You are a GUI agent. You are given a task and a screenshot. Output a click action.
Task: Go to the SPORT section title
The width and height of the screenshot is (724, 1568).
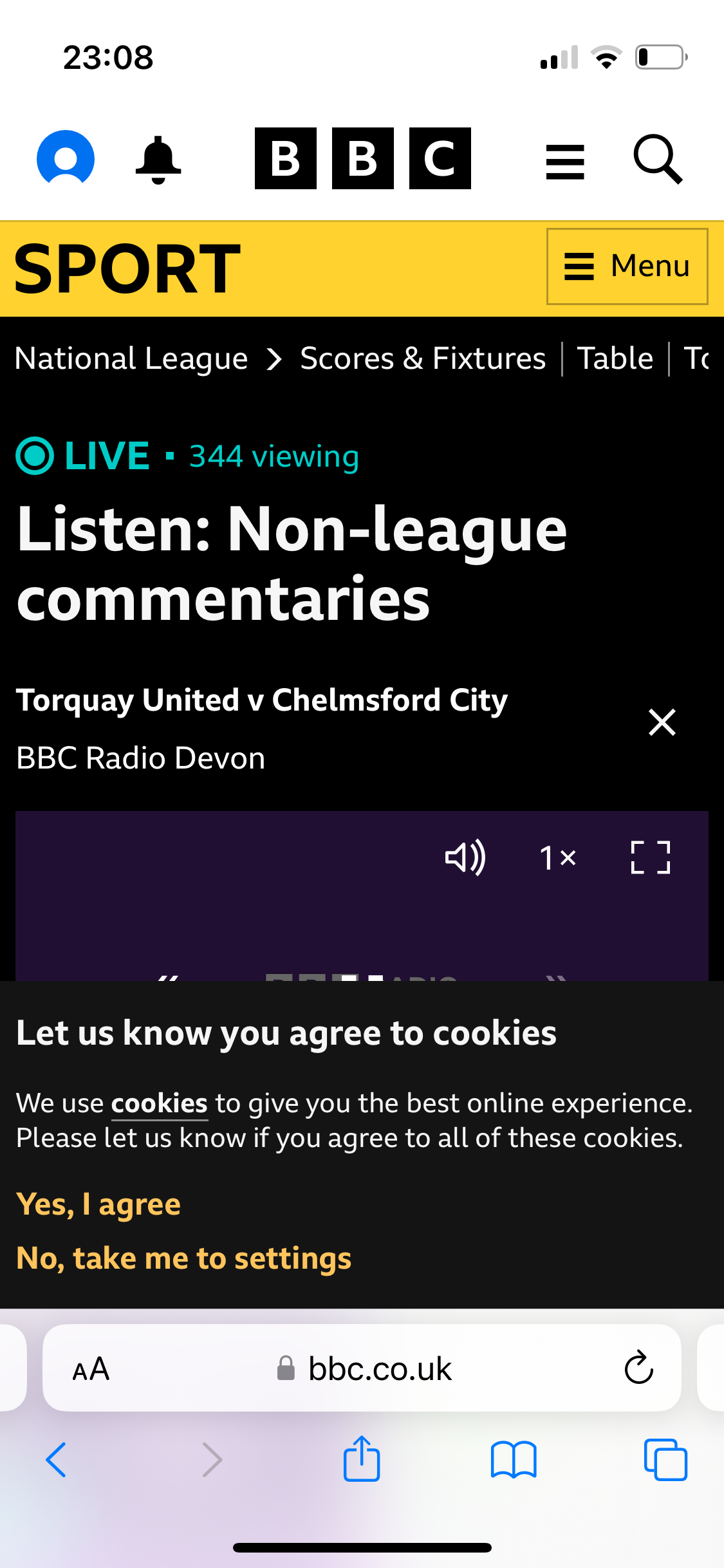pyautogui.click(x=127, y=269)
